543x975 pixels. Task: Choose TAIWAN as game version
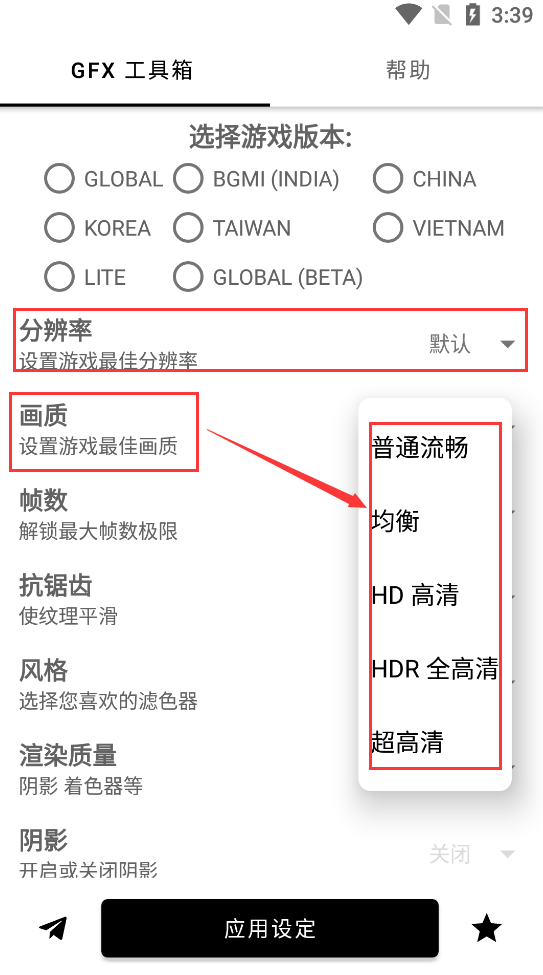[x=232, y=228]
